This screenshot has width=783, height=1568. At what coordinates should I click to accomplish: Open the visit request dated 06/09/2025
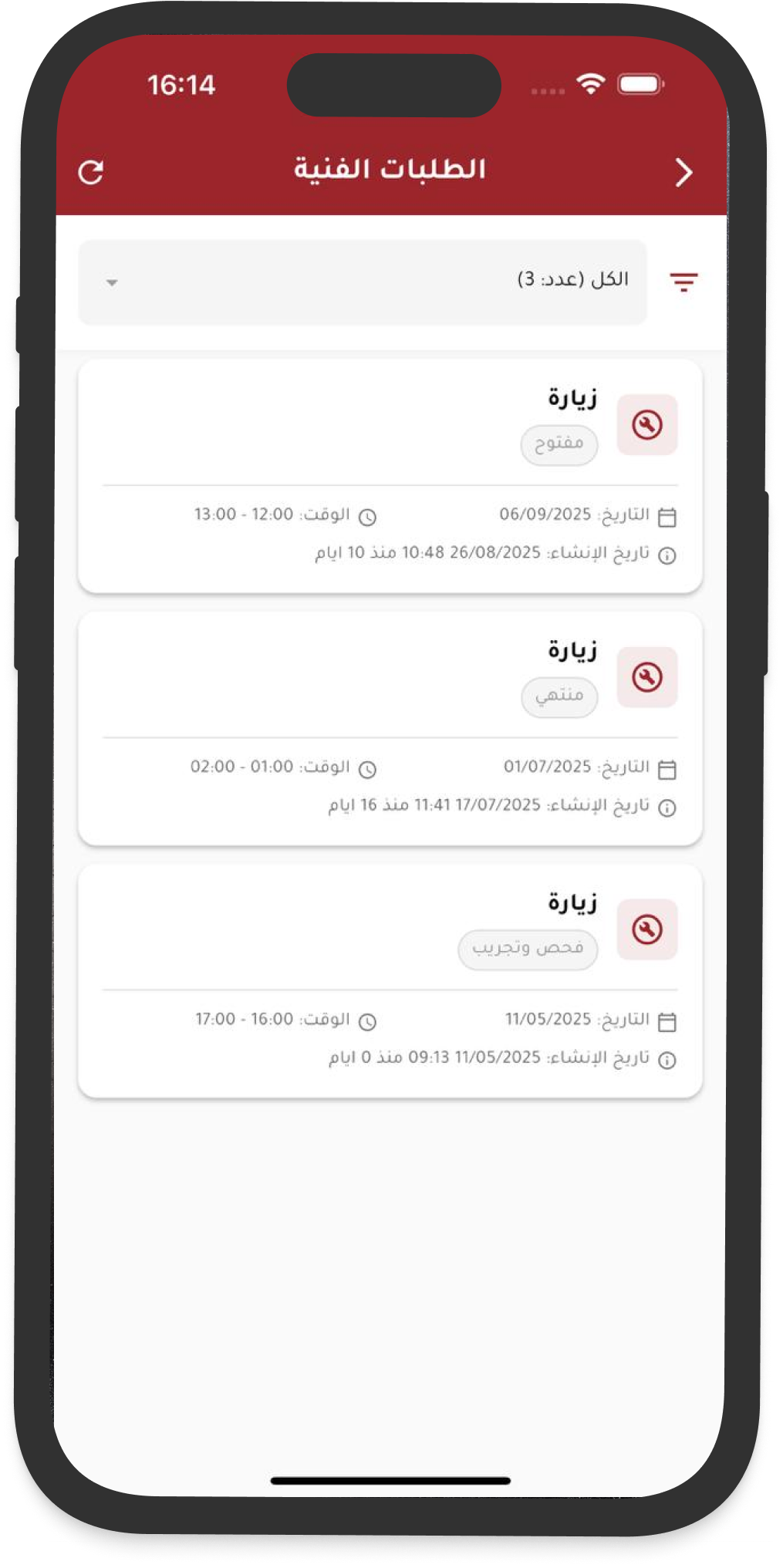(390, 476)
